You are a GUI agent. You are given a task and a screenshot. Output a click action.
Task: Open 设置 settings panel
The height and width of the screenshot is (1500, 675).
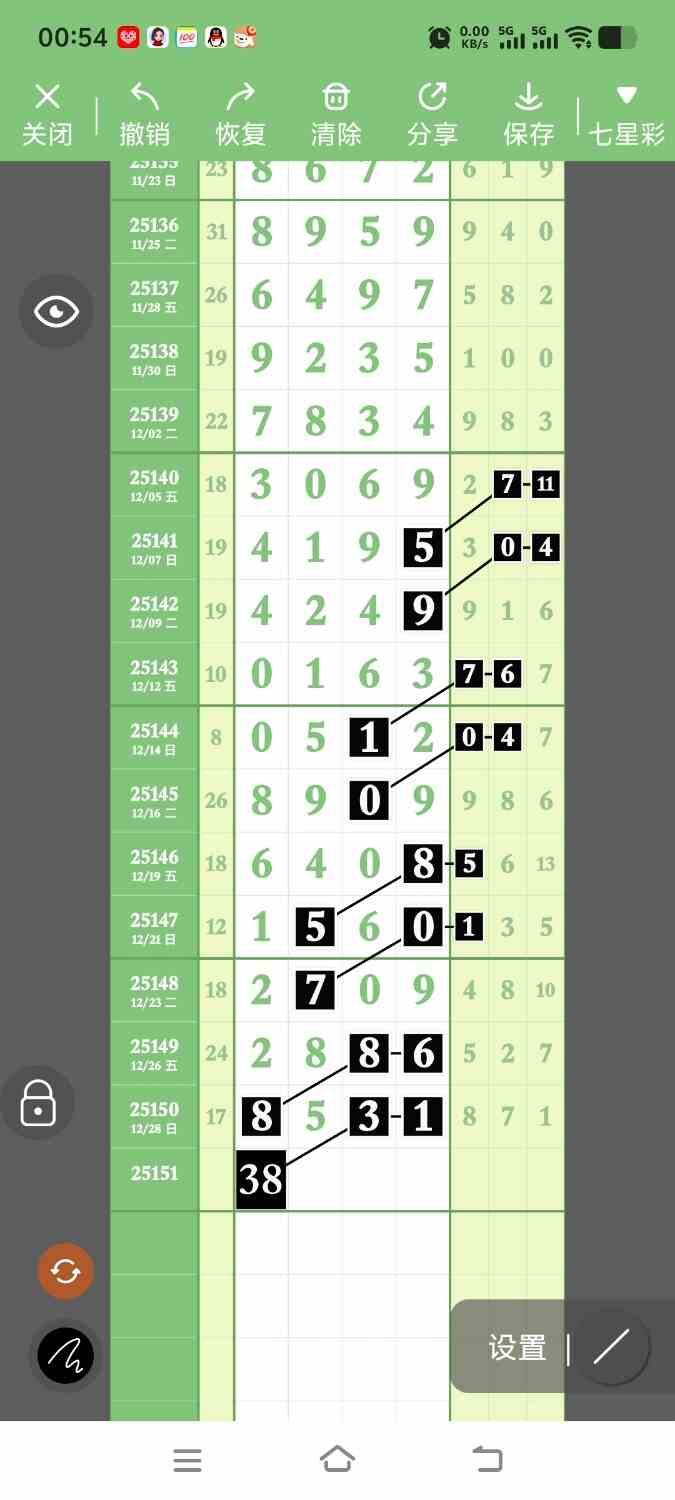[517, 1347]
